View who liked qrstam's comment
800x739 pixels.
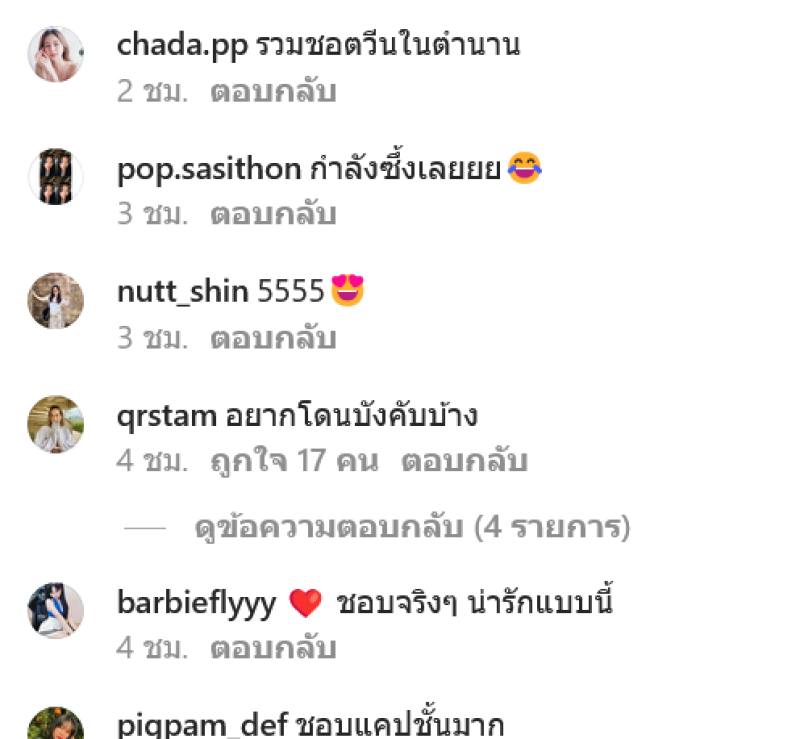click(294, 462)
